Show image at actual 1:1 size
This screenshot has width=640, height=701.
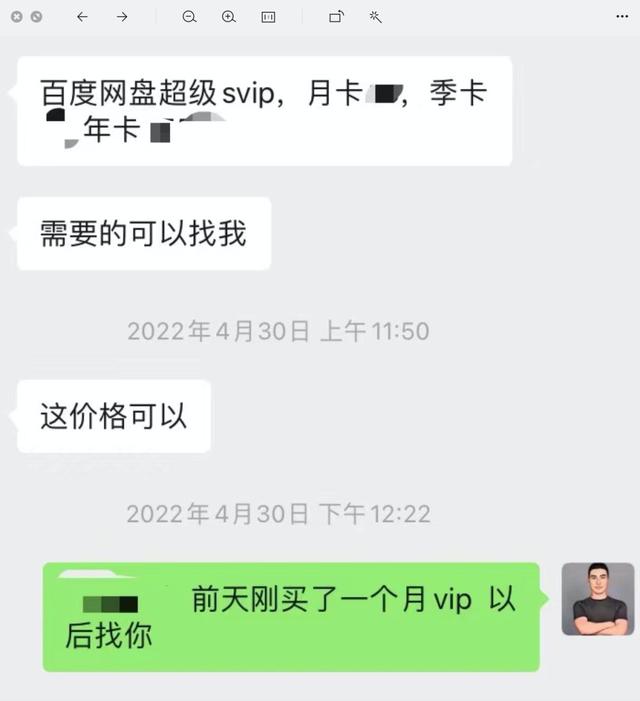268,17
